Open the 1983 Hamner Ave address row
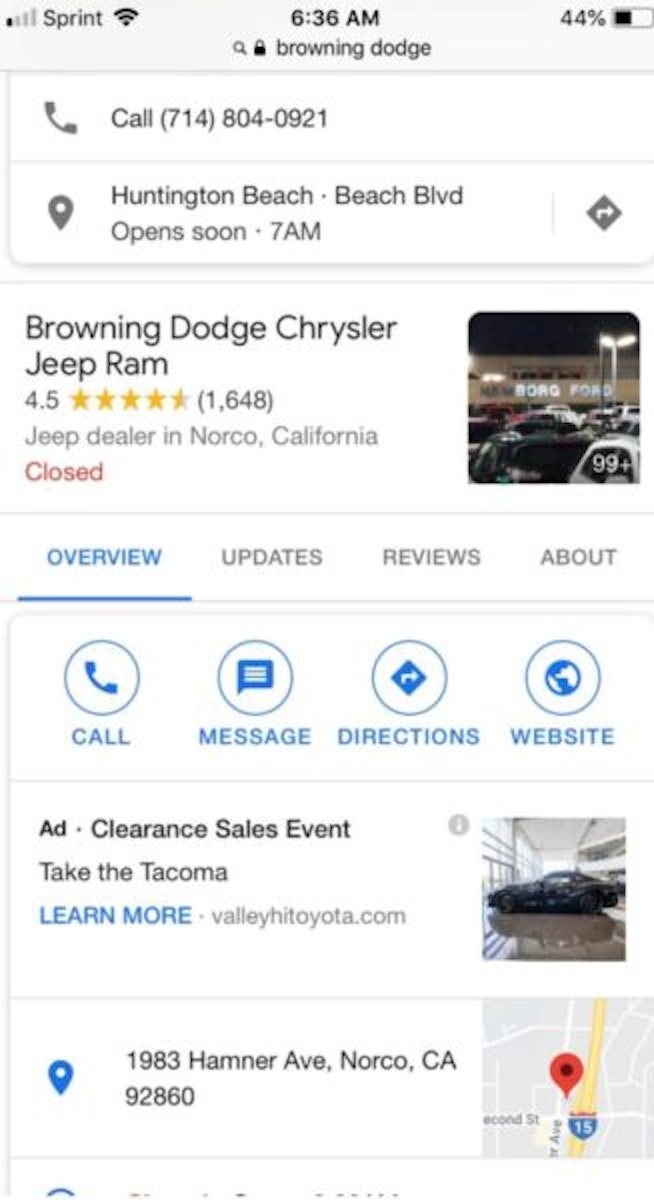 tap(290, 1078)
